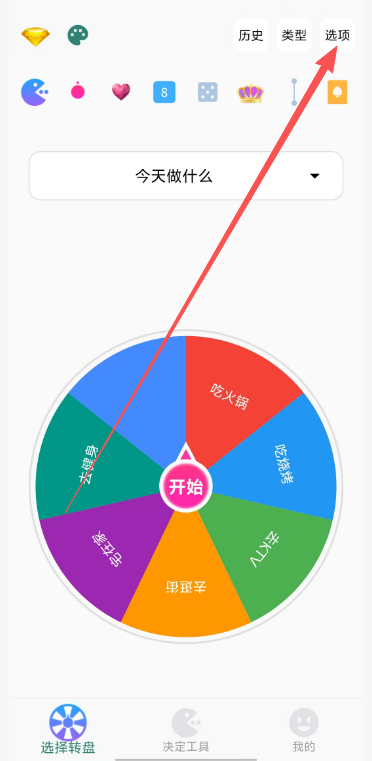Open the diamond premium icon
Screen dimensions: 372x761
pyautogui.click(x=35, y=36)
